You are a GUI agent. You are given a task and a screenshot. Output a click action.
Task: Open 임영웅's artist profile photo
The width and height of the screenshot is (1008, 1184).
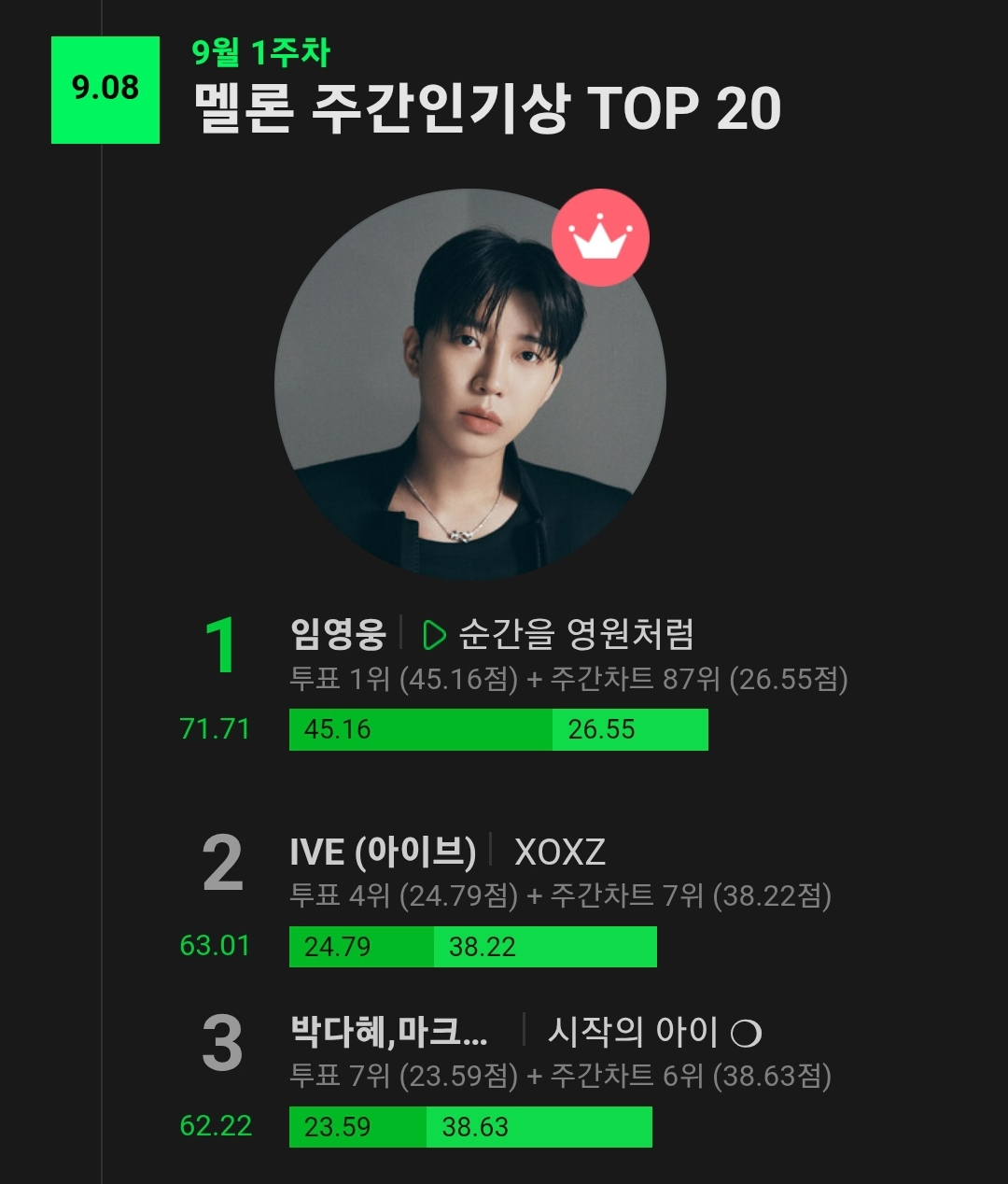click(x=469, y=385)
